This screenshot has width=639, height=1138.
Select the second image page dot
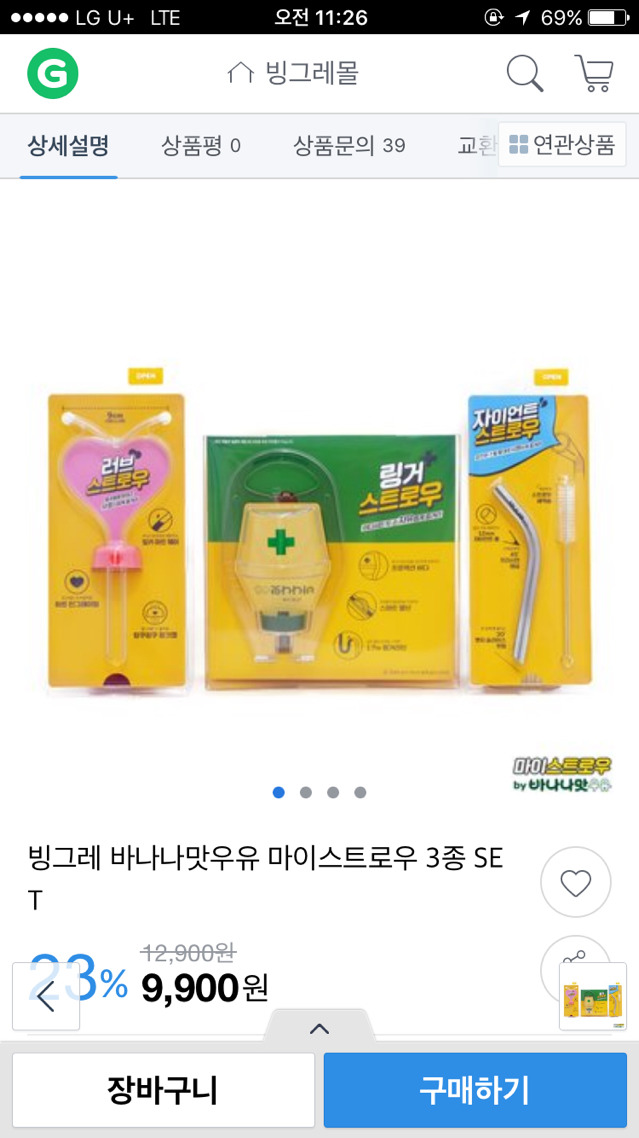[x=306, y=792]
